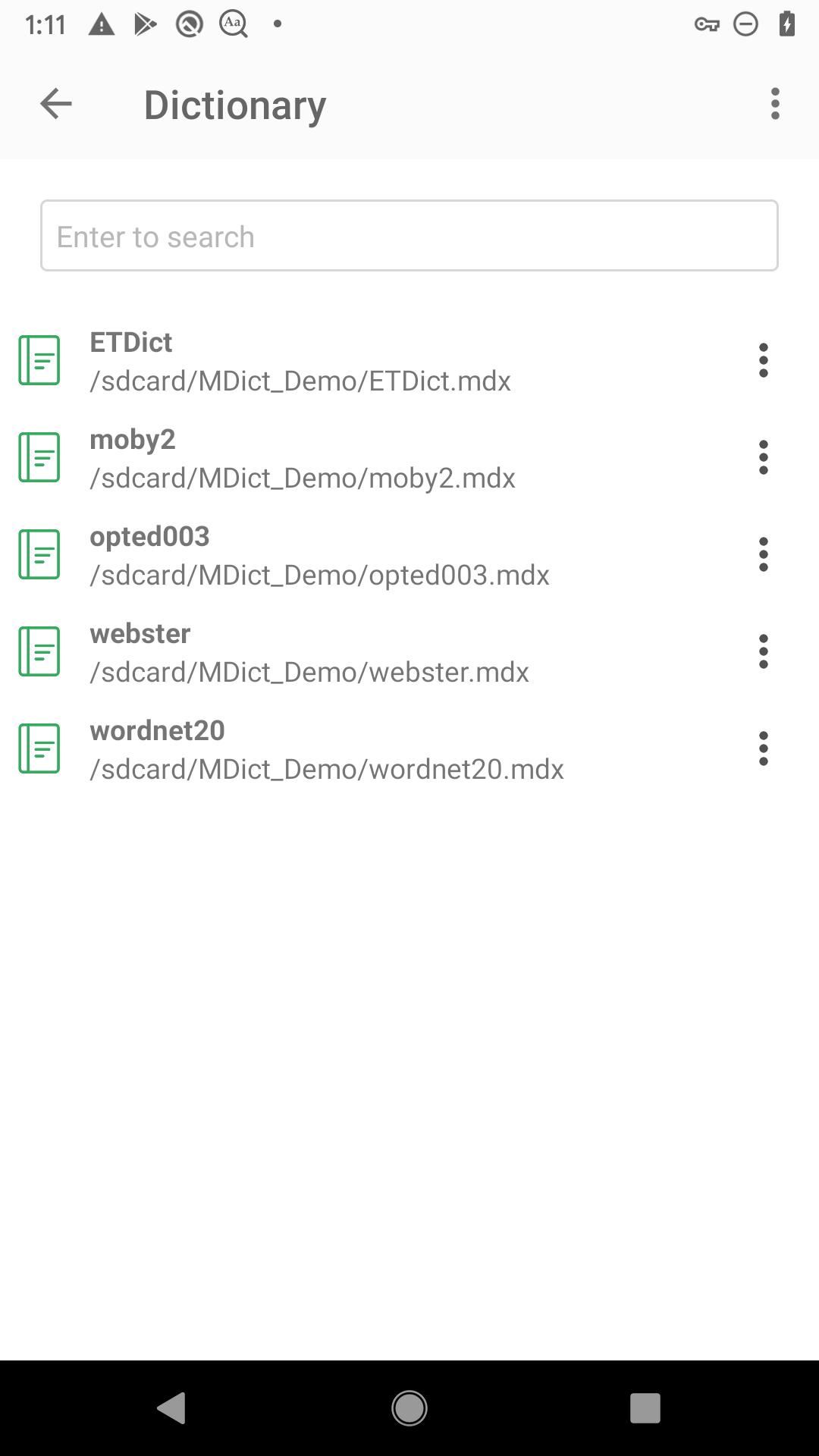Focus the Enter to search field

click(x=409, y=236)
